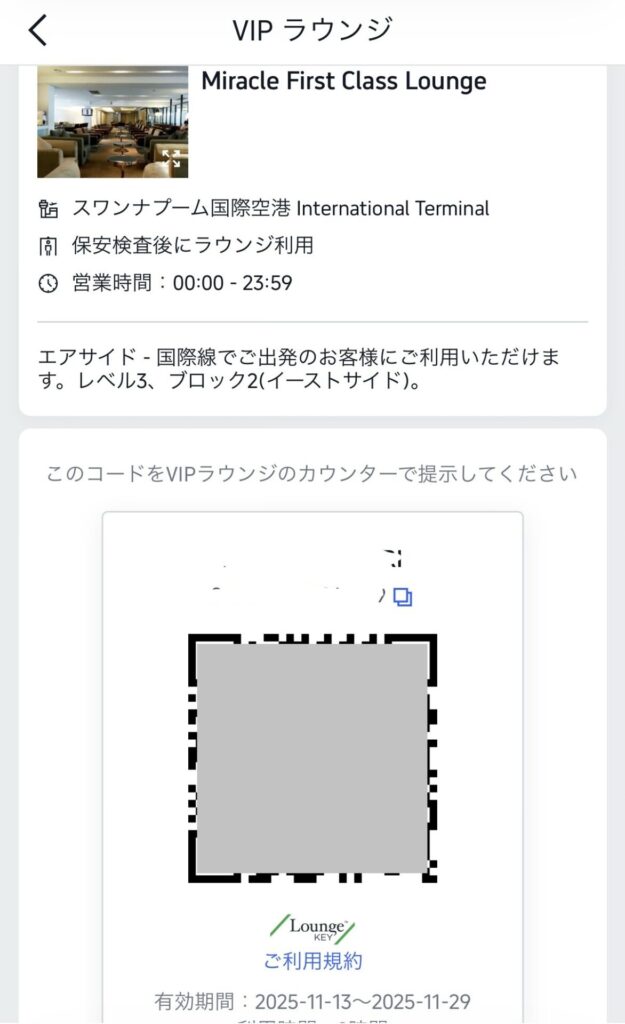Open the ご利用規約 link
The image size is (625, 1024).
point(313,962)
